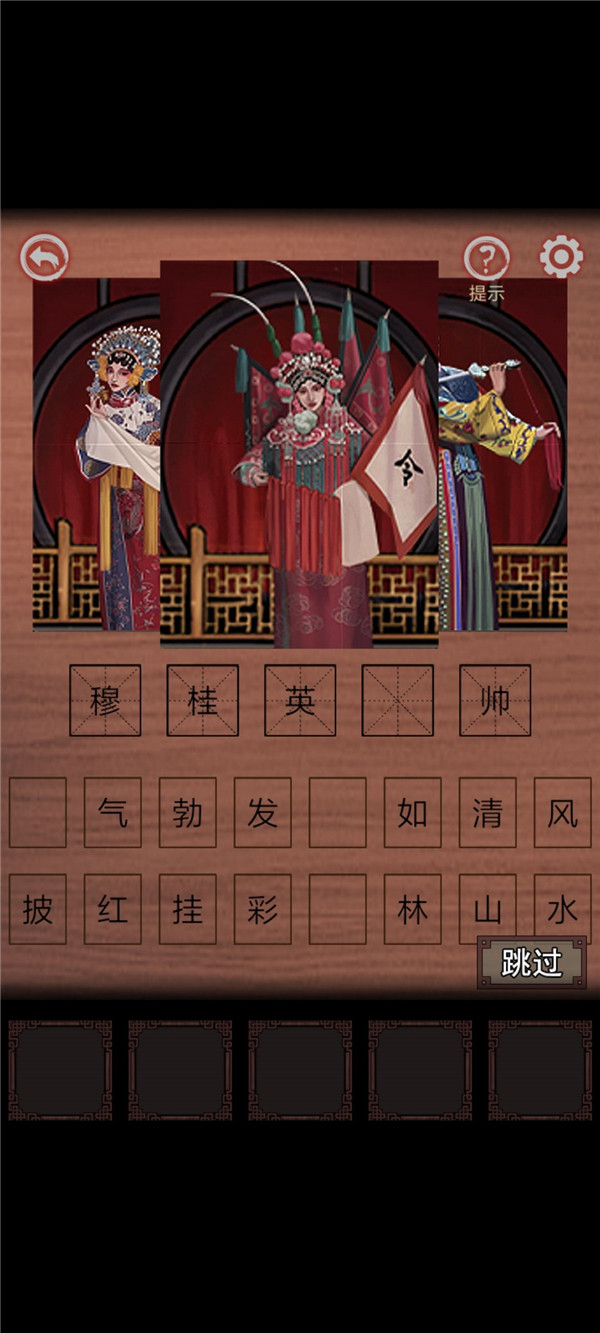
Task: Select the character tile 气
Action: [x=113, y=813]
